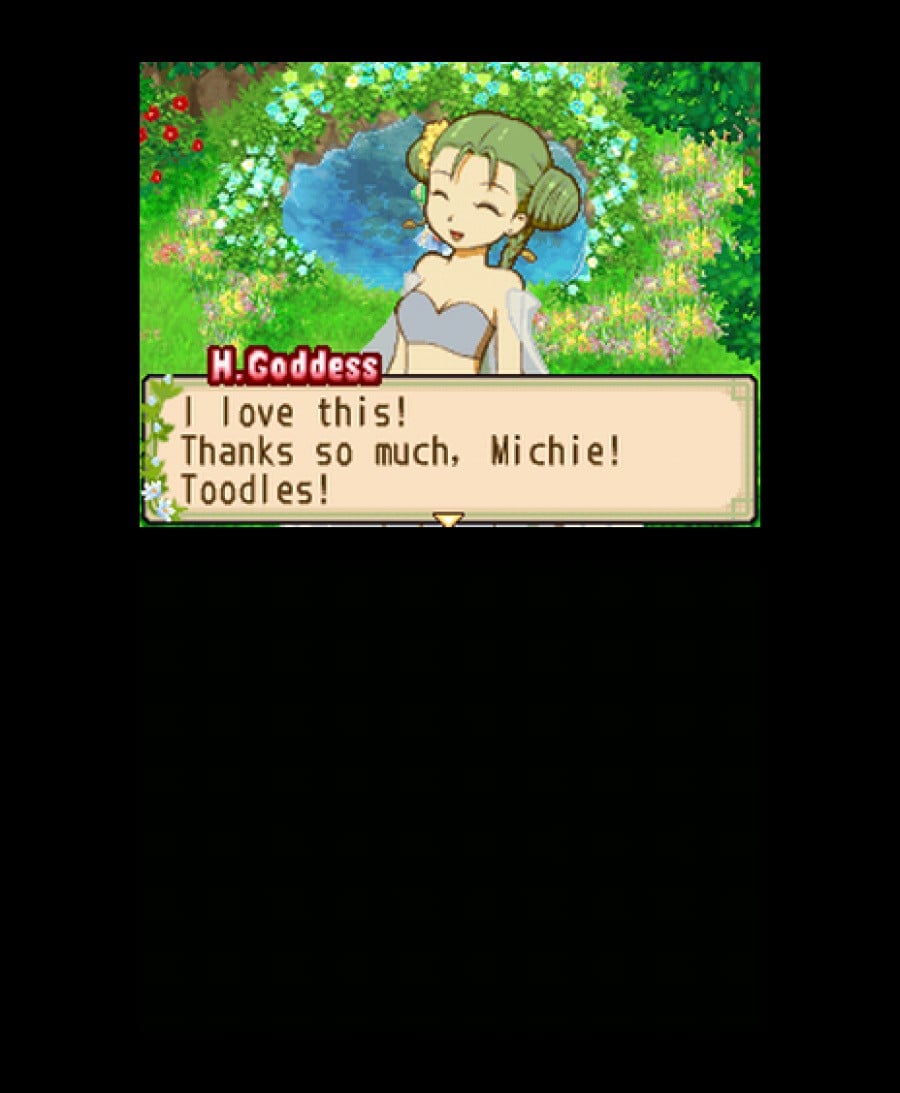Click the dialogue text box to skip ahead
This screenshot has height=1093, width=900.
450,450
